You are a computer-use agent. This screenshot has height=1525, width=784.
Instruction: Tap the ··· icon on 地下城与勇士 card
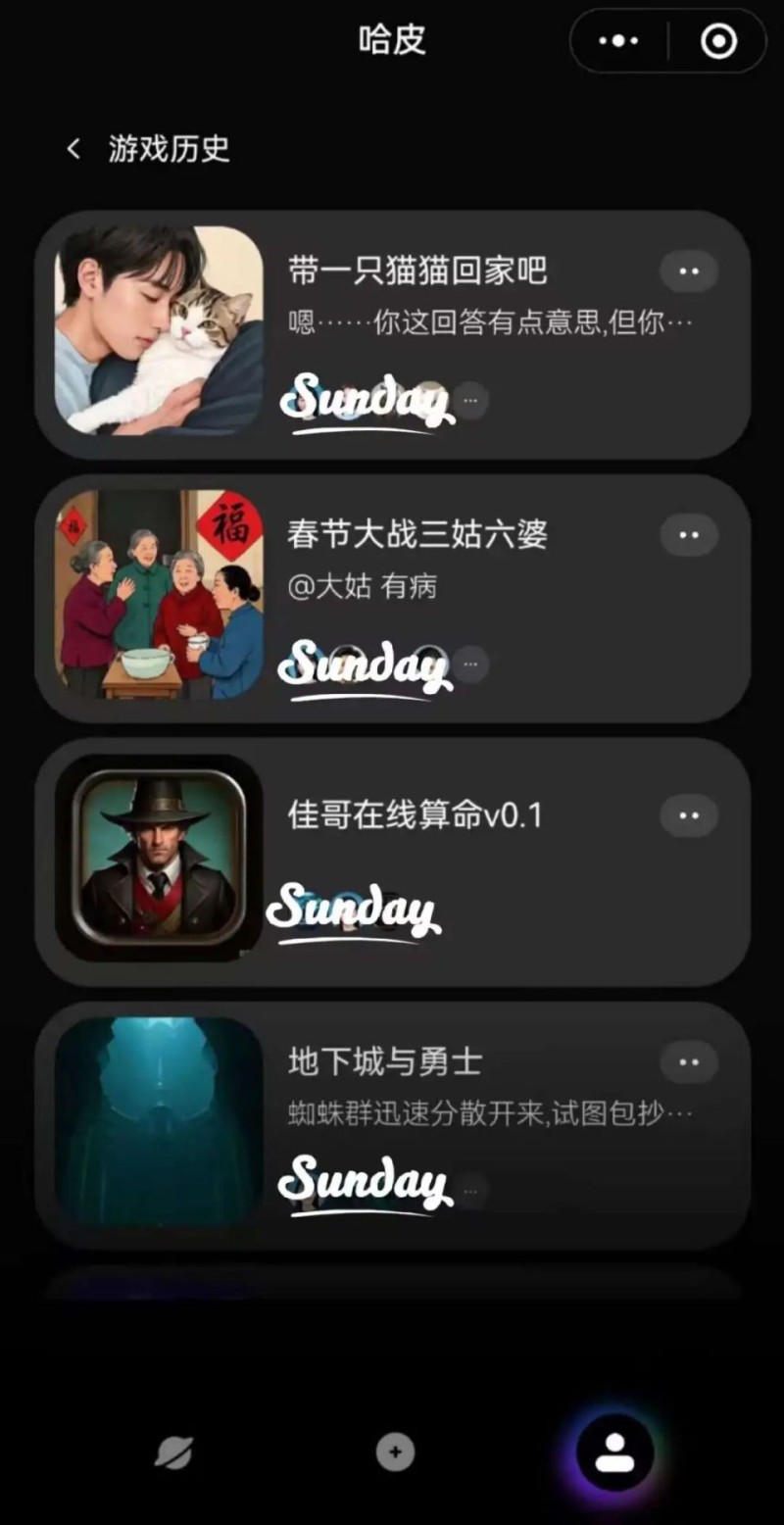click(x=689, y=1061)
